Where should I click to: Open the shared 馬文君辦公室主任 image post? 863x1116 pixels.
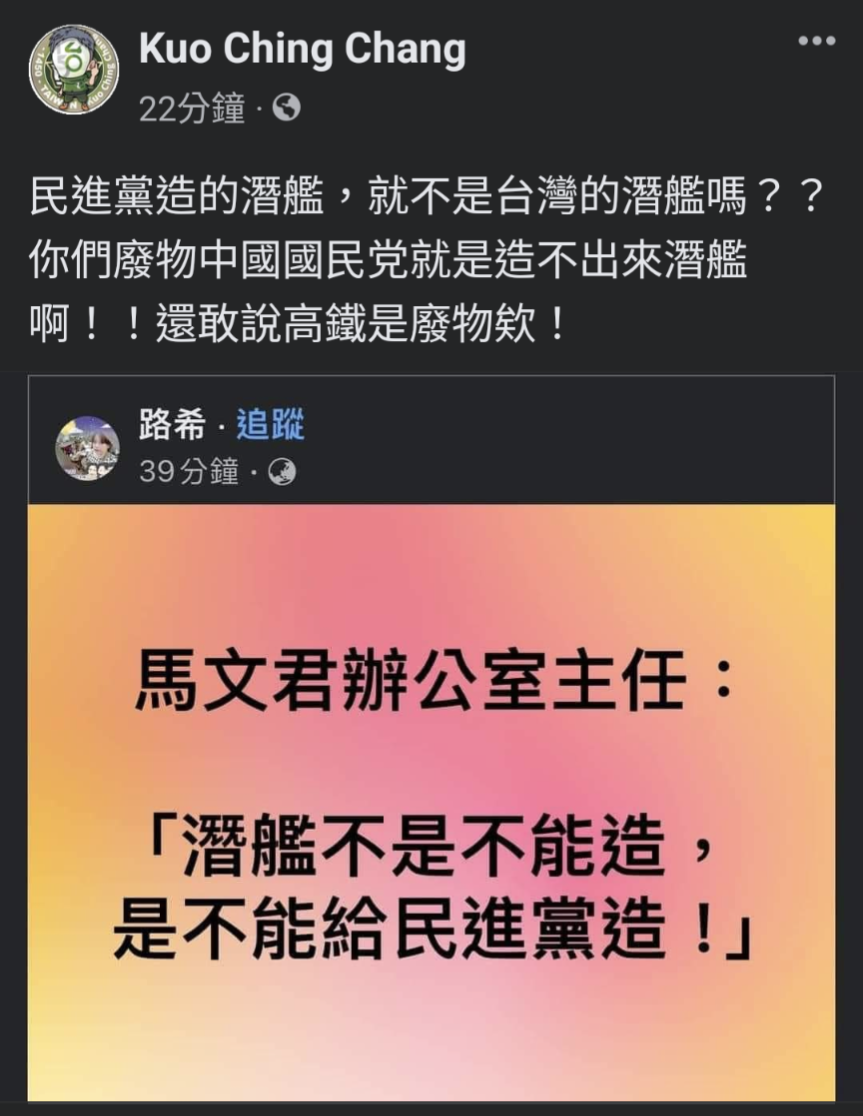[431, 800]
